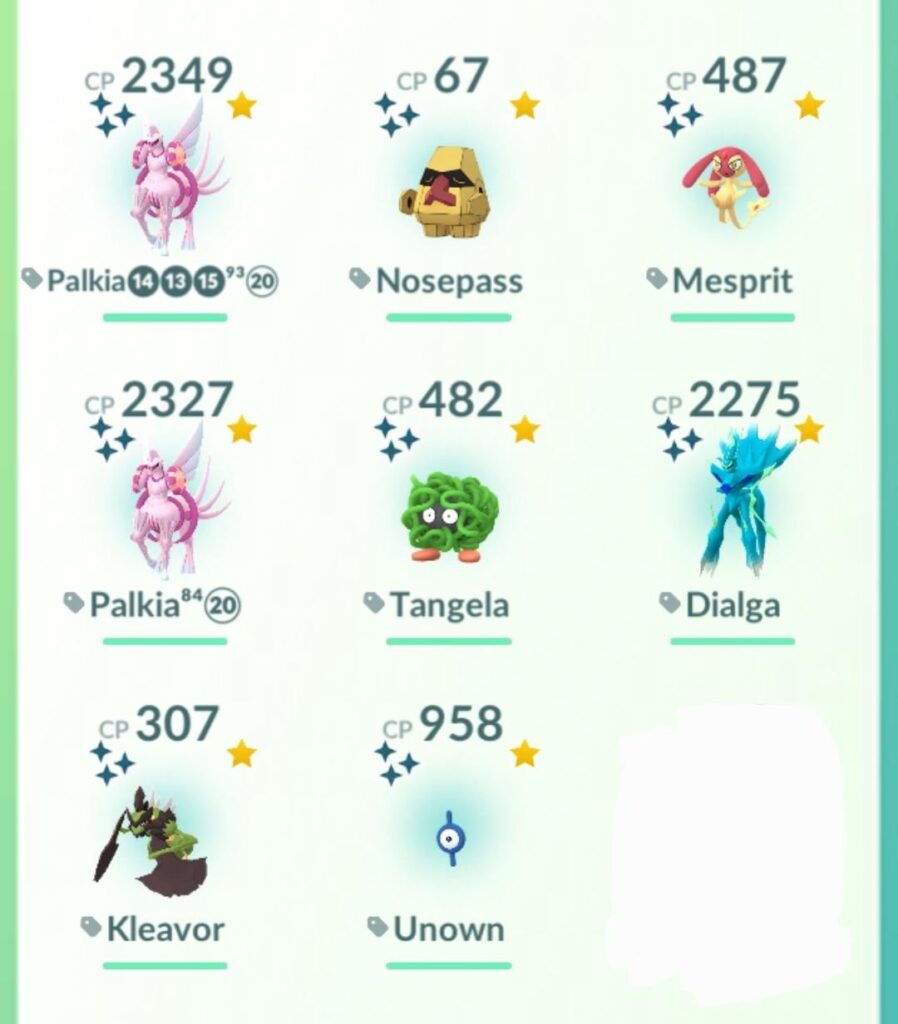
Task: Click the tag icon beside Kleavor
Action: [x=91, y=929]
